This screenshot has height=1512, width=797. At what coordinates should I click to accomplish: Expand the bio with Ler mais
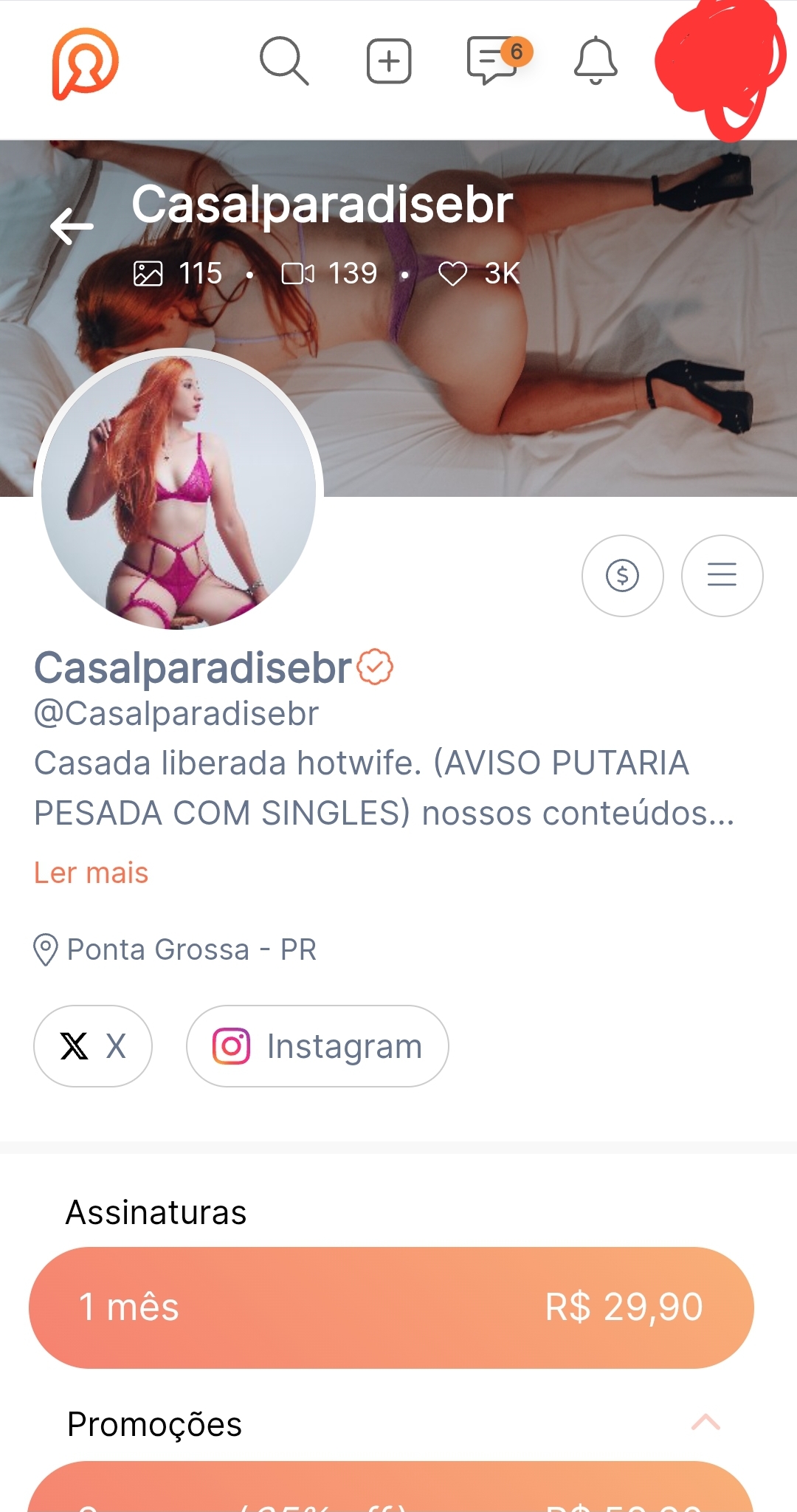point(92,873)
